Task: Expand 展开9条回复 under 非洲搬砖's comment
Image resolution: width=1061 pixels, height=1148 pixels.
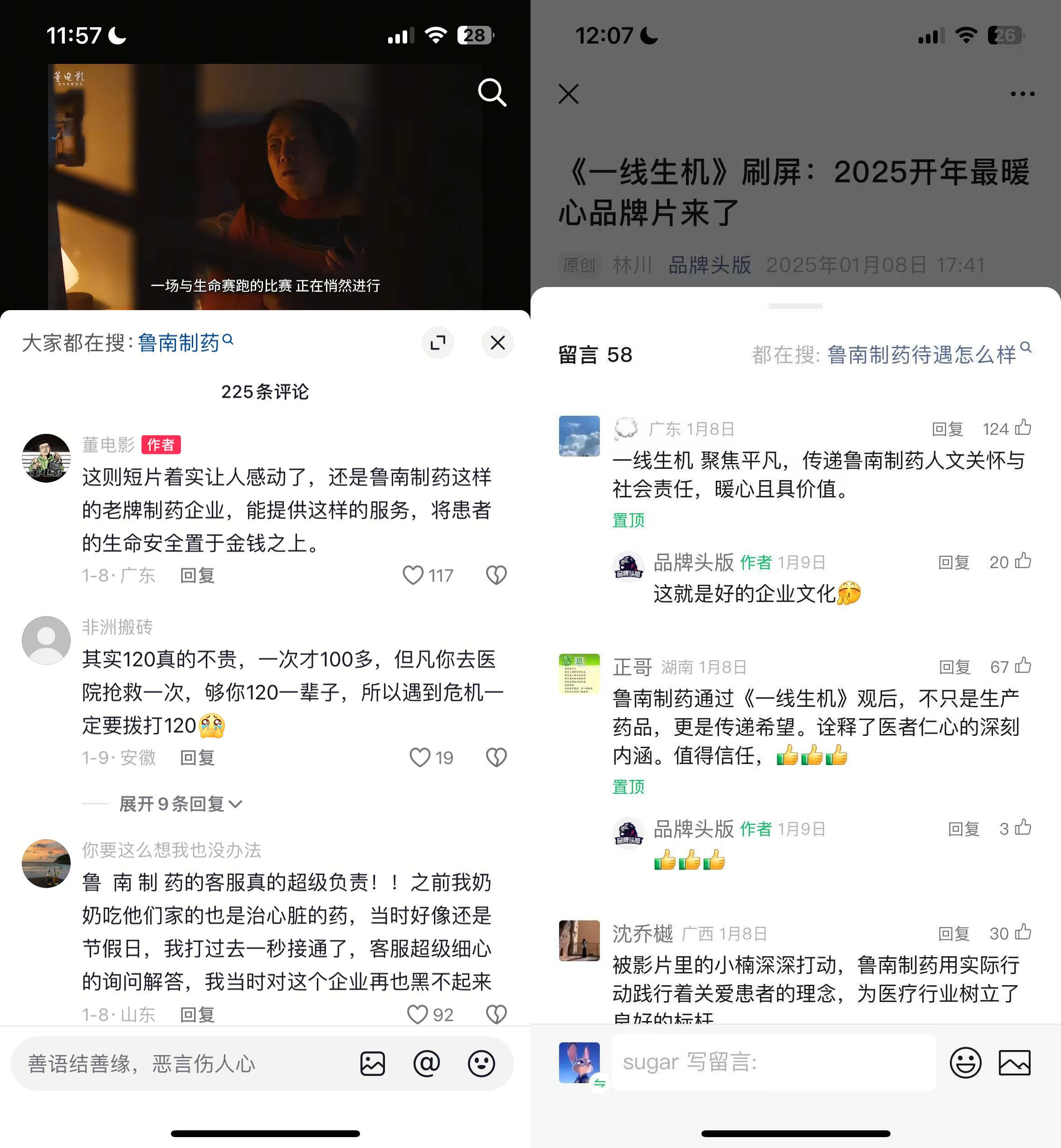Action: (180, 804)
